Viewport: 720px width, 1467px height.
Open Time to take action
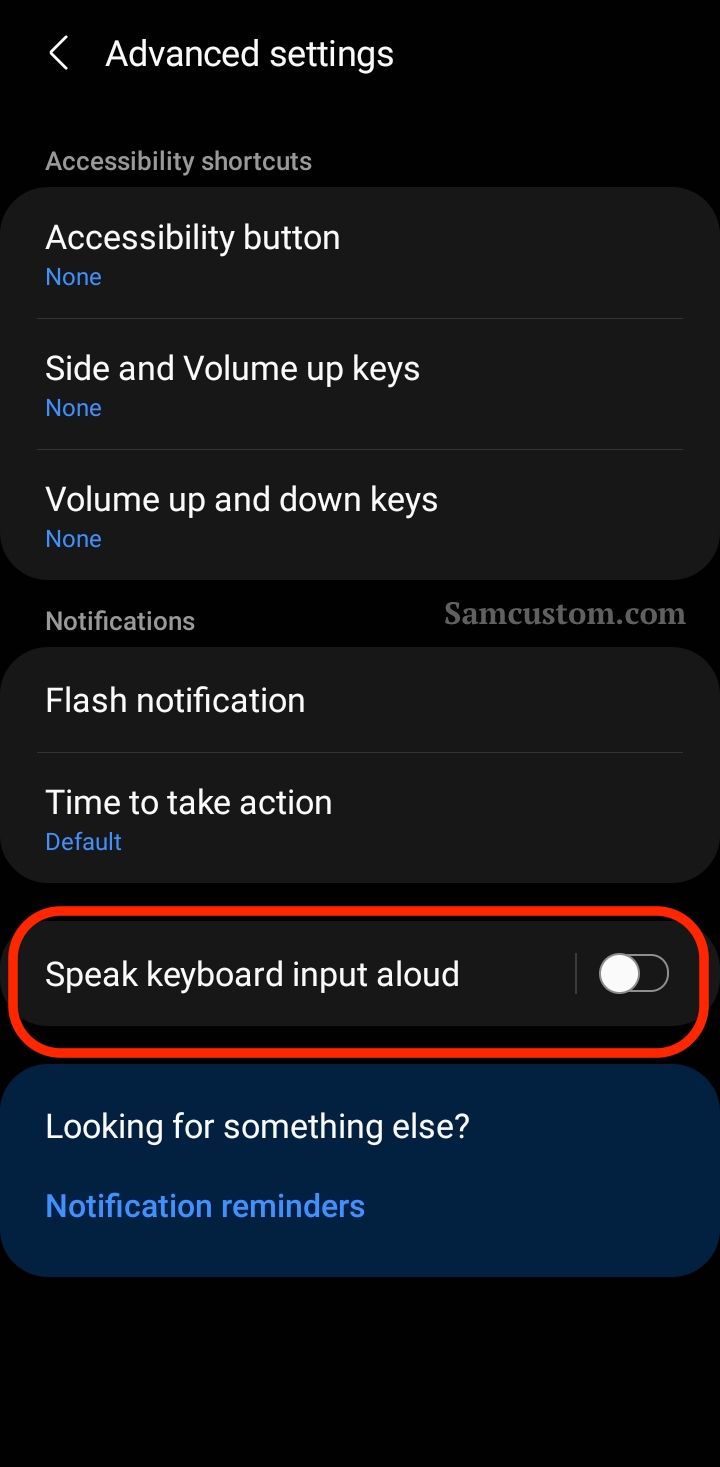tap(360, 818)
